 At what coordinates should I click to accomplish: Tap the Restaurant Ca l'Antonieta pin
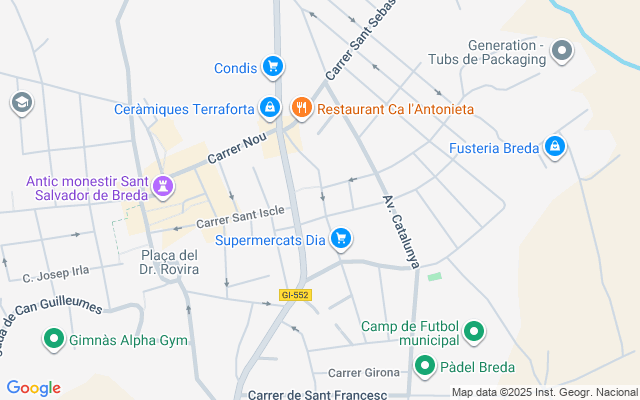[x=301, y=107]
